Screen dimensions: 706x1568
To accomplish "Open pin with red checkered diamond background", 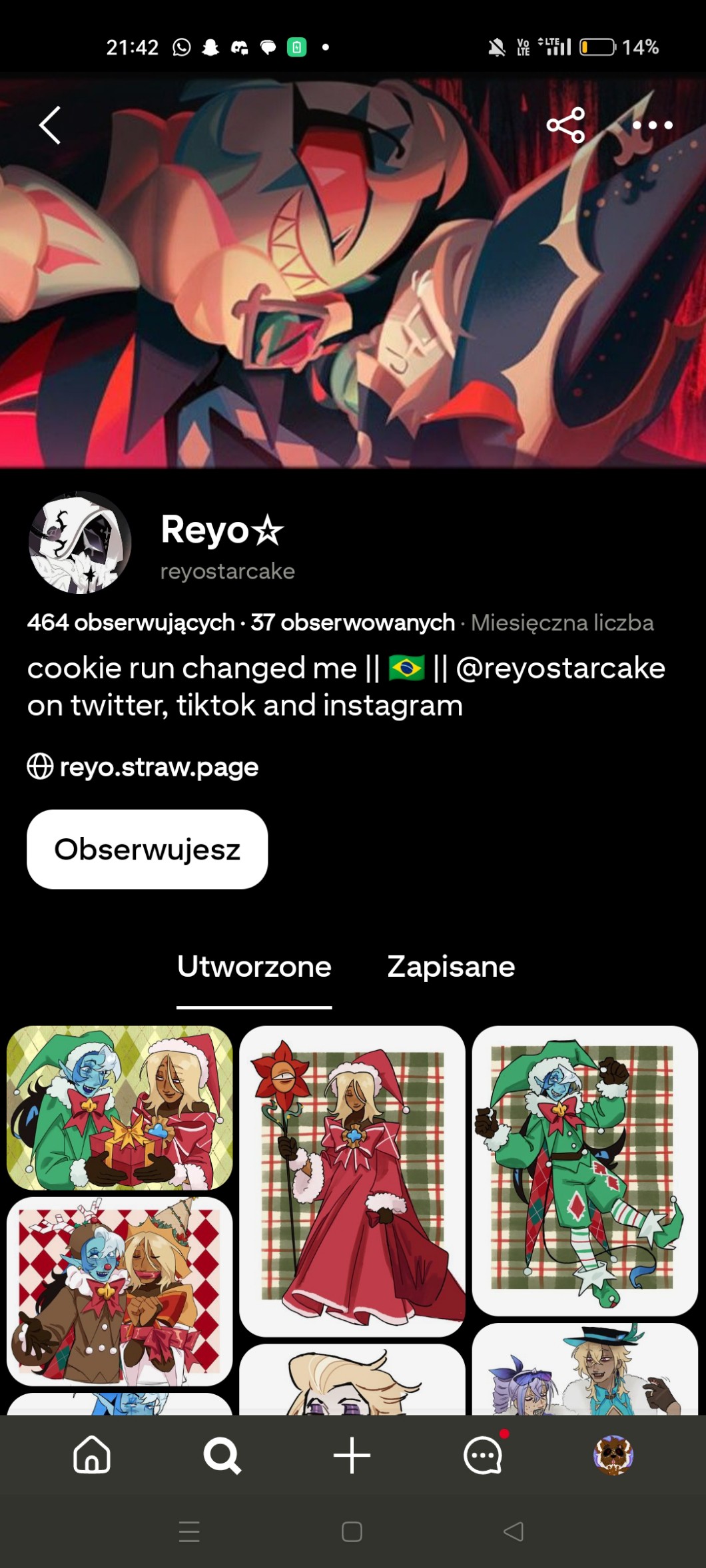I will [x=120, y=1291].
